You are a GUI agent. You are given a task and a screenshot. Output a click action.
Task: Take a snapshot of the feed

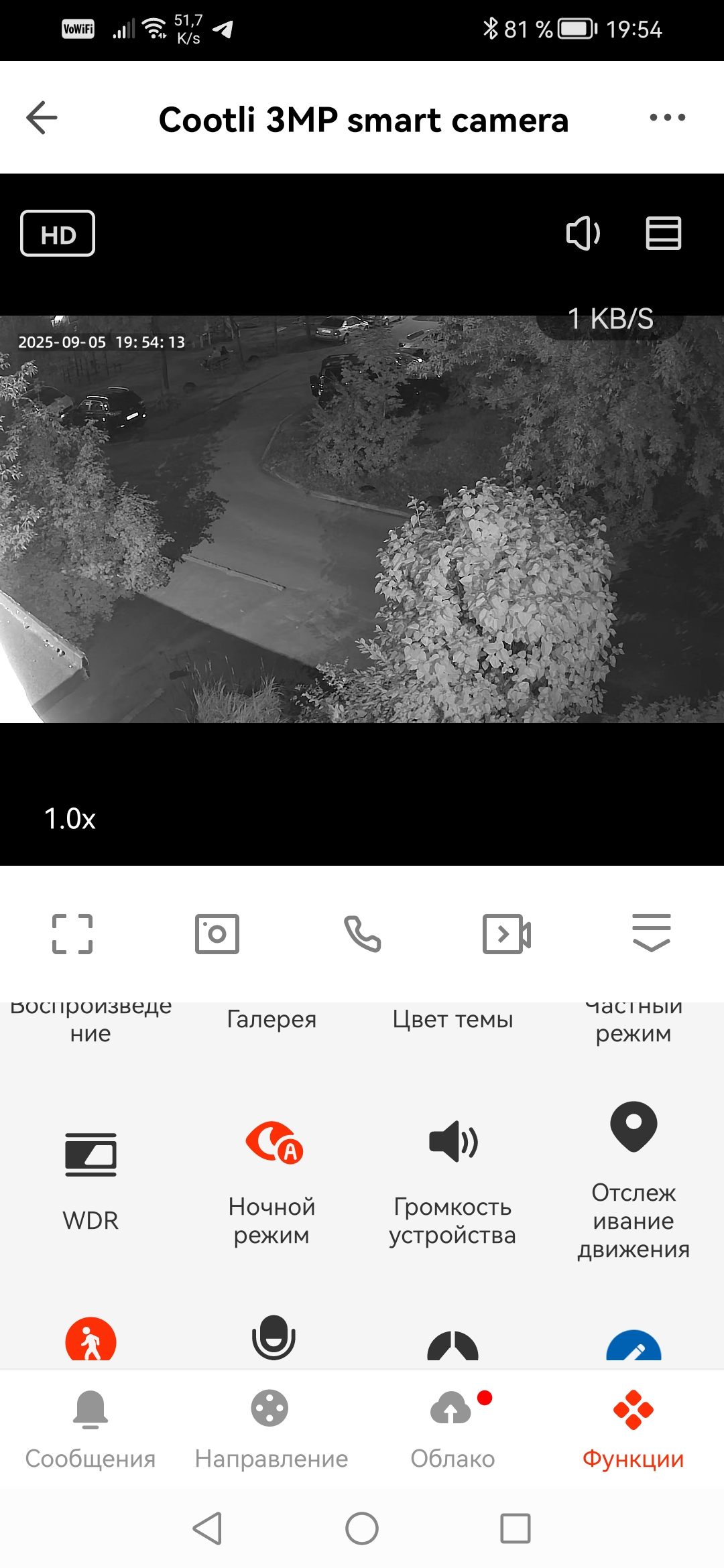pos(217,933)
